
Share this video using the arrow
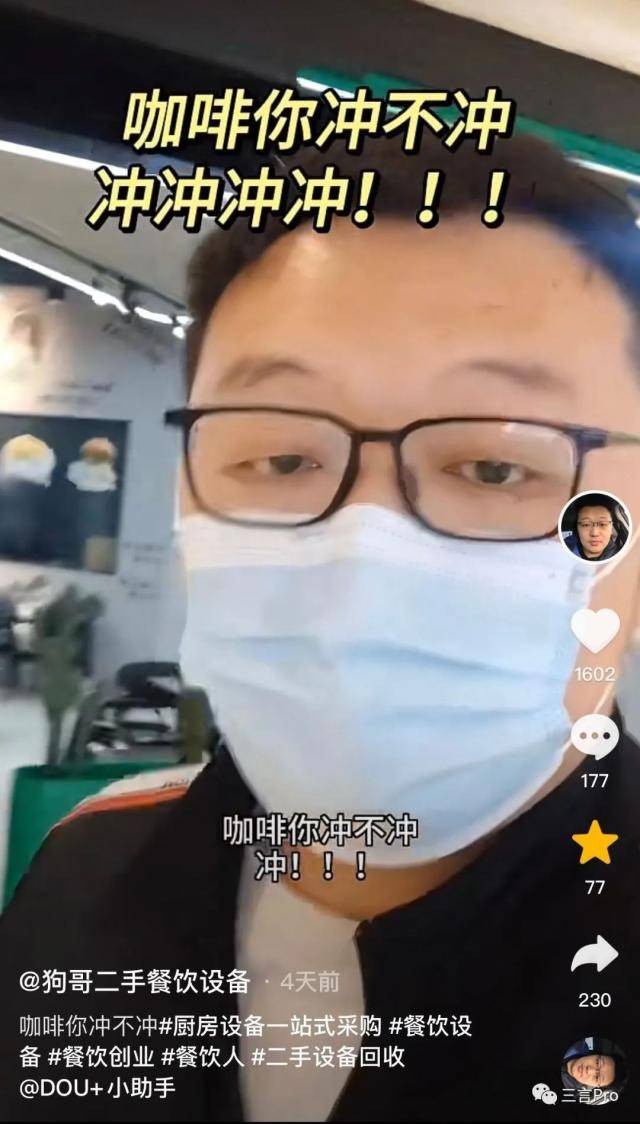click(595, 955)
